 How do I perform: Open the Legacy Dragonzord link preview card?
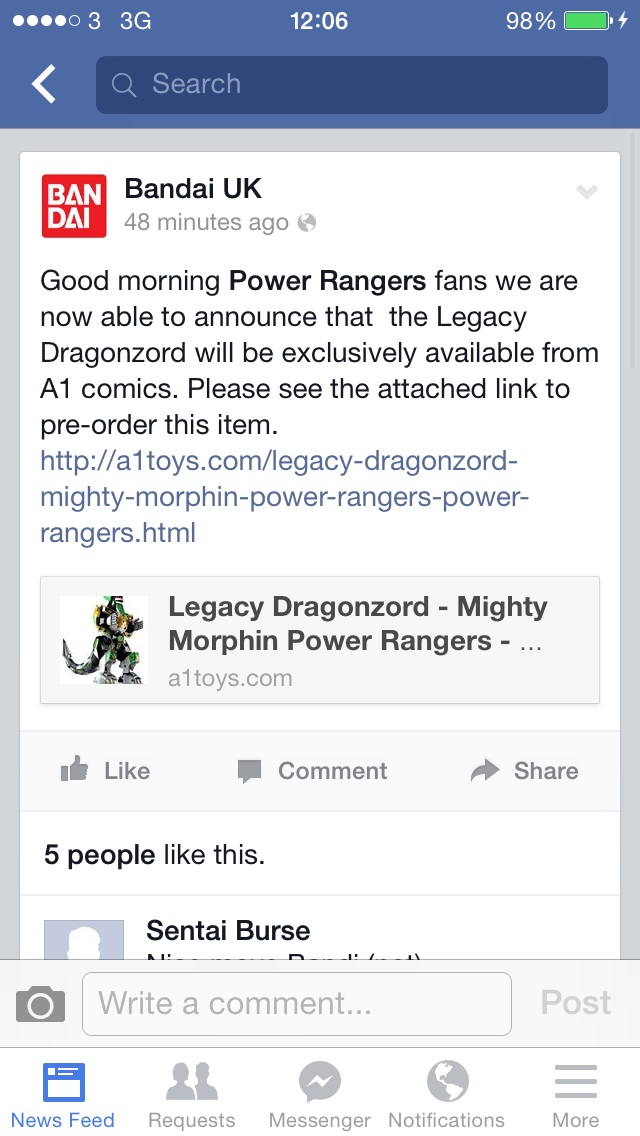coord(320,640)
